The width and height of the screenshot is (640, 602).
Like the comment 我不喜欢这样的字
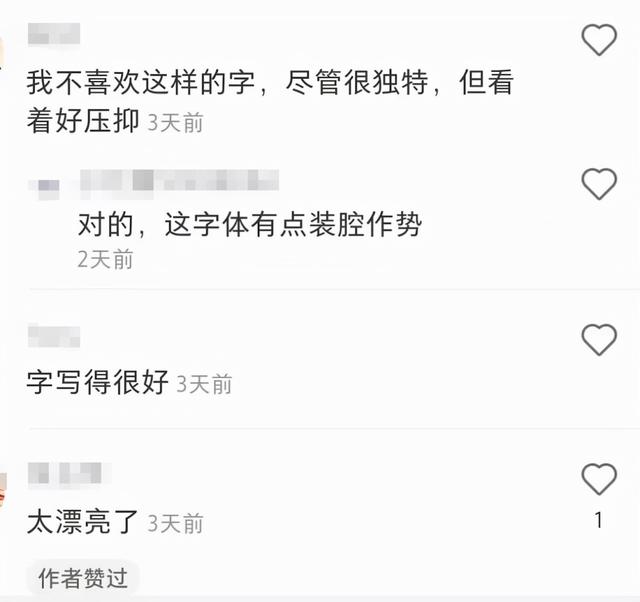point(598,41)
